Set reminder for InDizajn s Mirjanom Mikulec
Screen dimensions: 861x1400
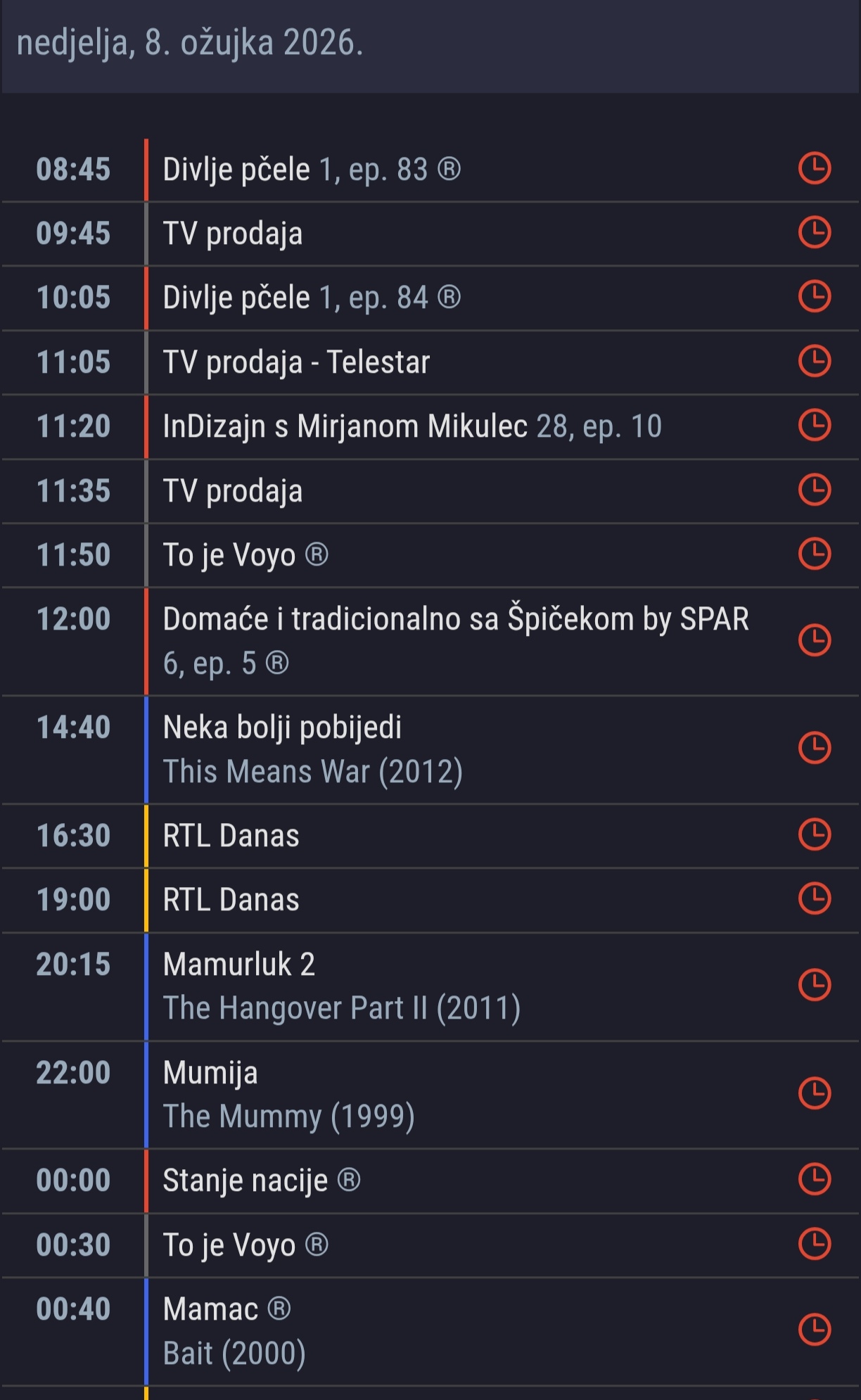coord(815,426)
